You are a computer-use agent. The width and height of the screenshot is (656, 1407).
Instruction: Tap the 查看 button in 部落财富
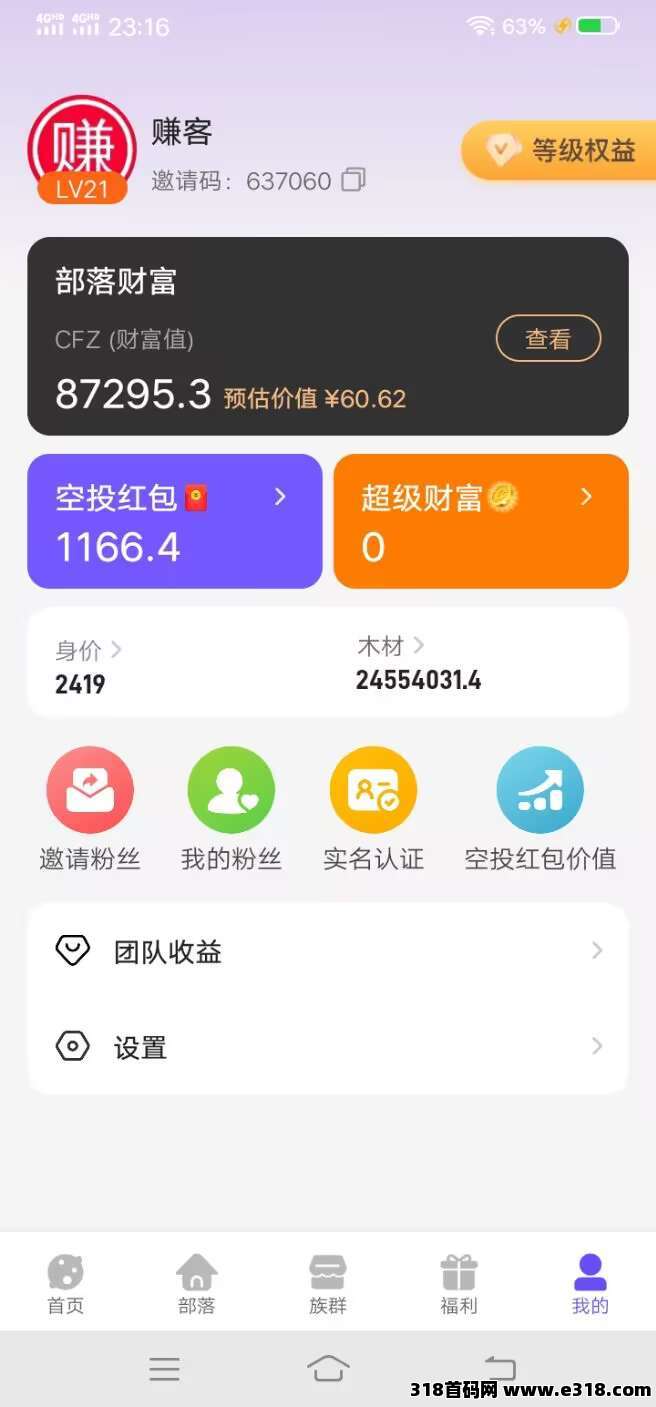click(x=548, y=339)
